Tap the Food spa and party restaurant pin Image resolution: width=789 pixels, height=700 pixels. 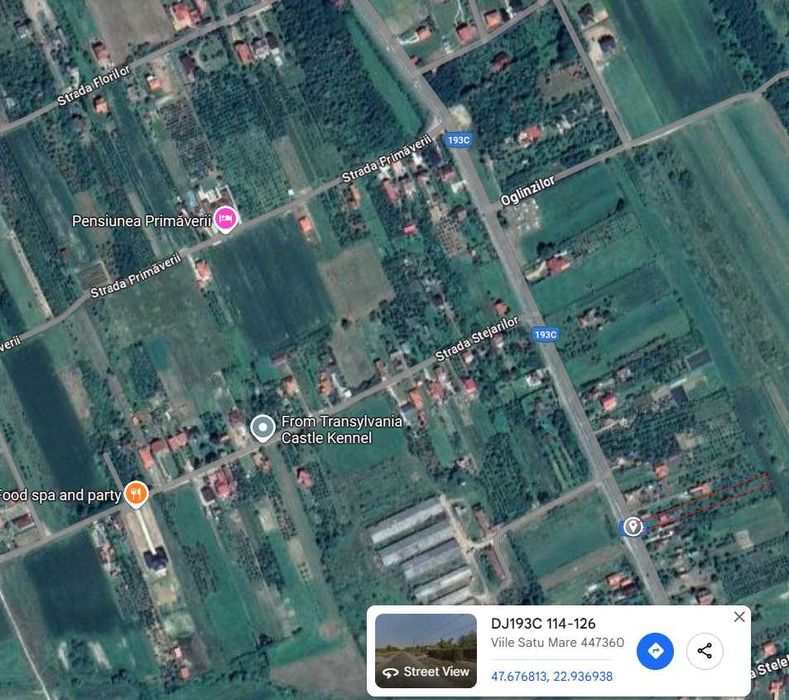click(136, 493)
